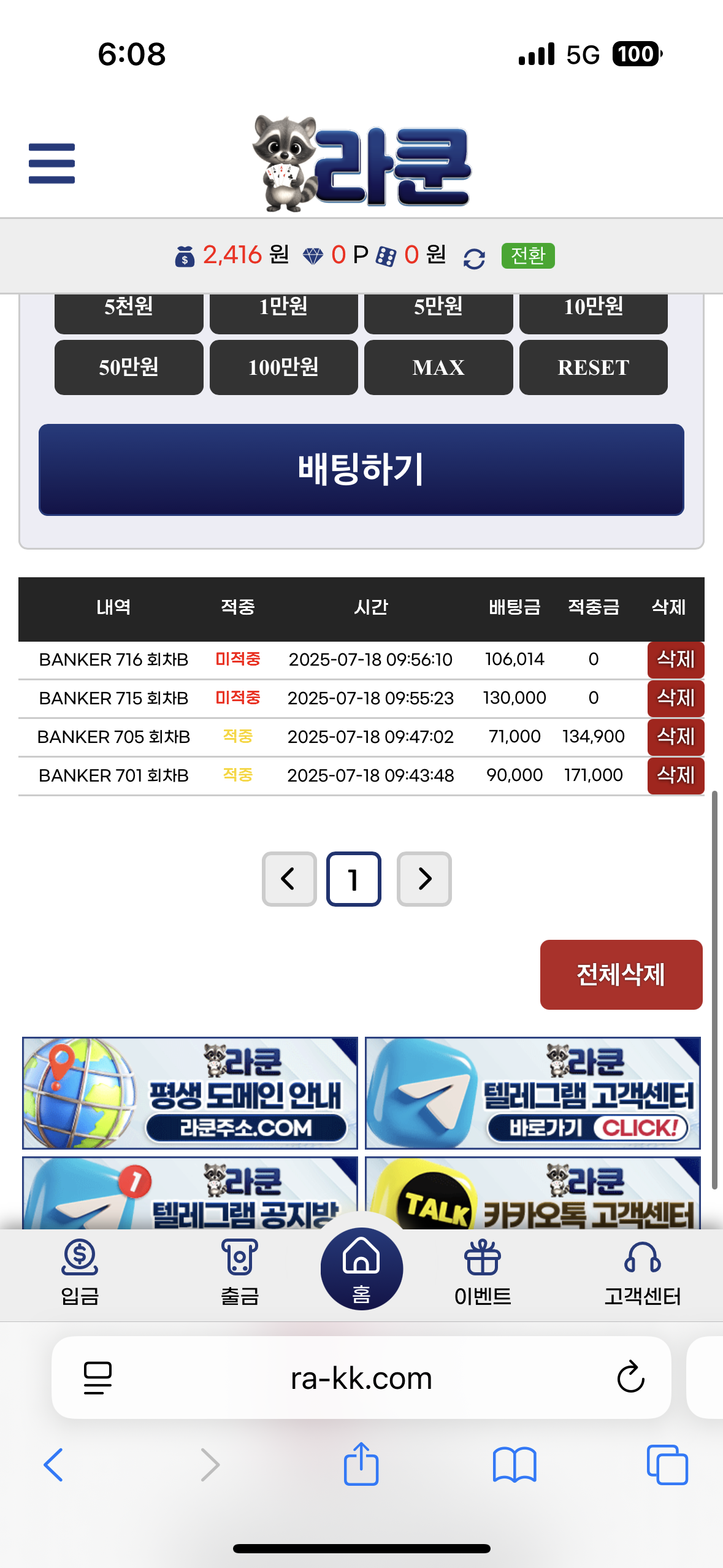Go to the previous history page

pos(289,878)
